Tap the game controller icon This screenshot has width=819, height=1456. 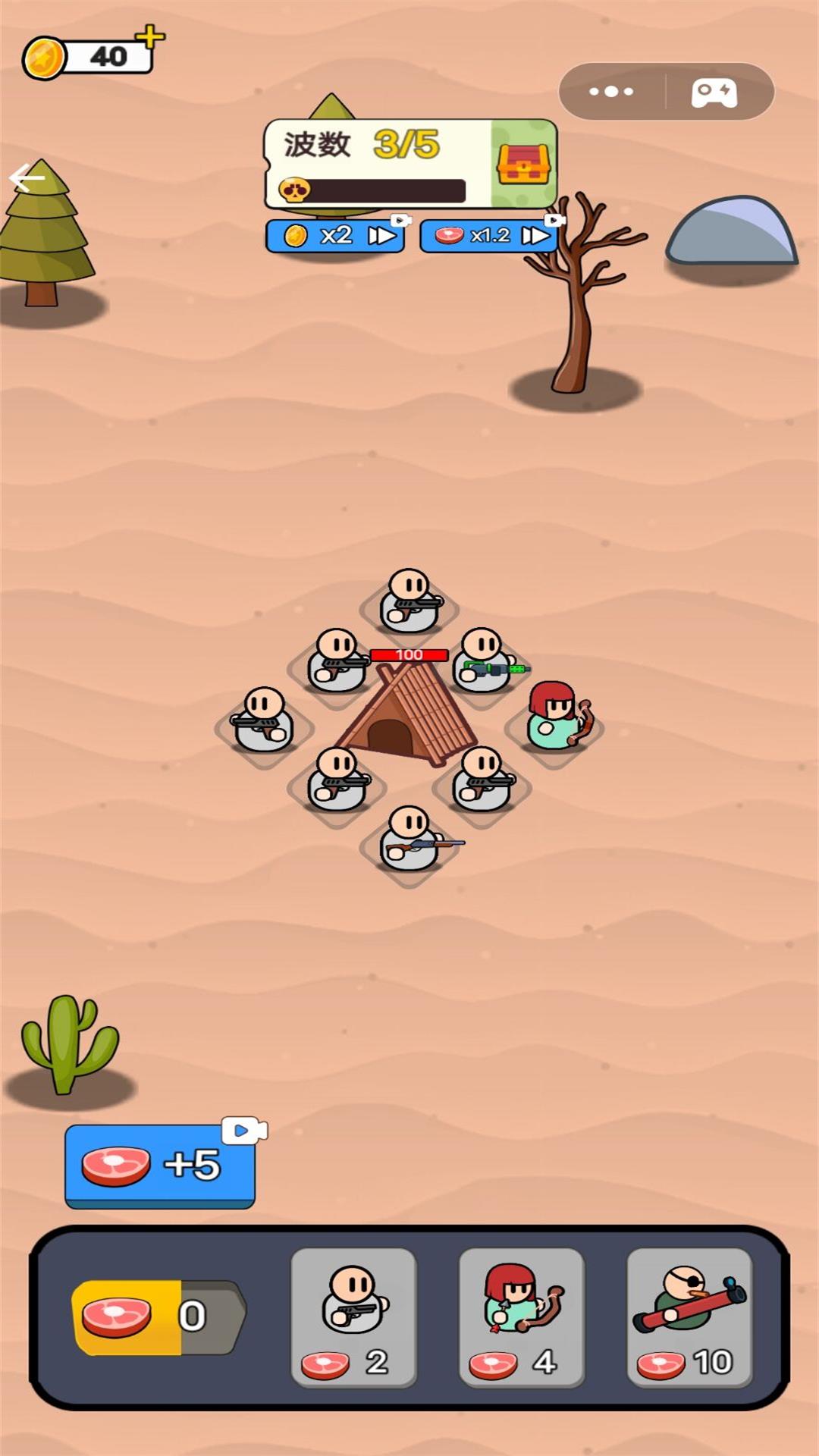(714, 92)
